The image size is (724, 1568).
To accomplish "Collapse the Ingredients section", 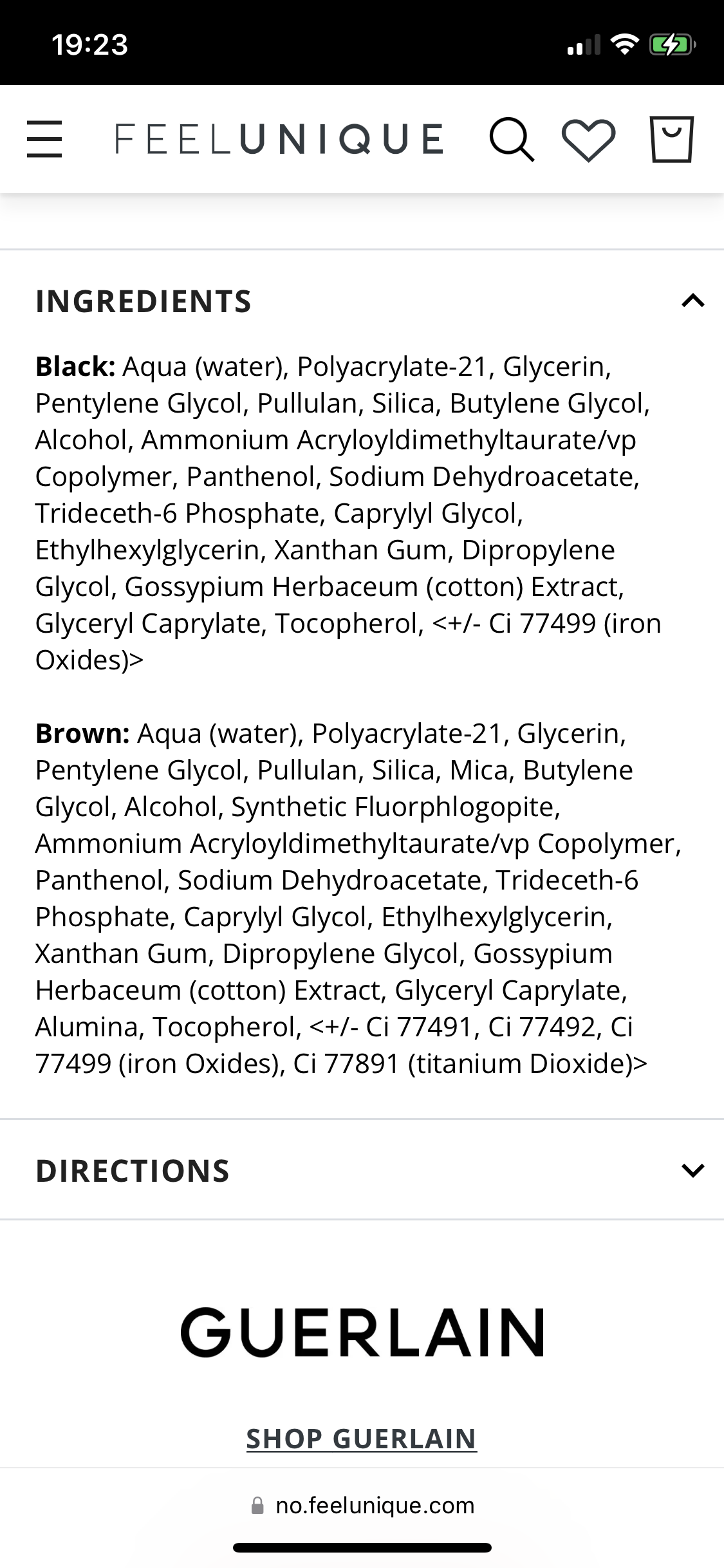I will [x=362, y=301].
